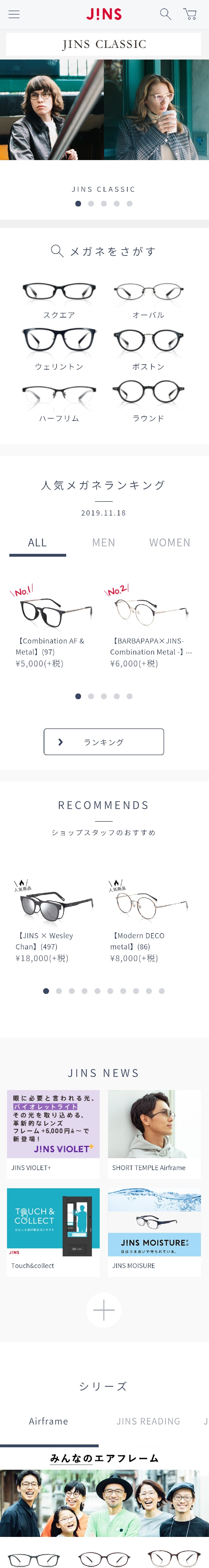Open the search icon in header
The height and width of the screenshot is (1568, 209).
(x=165, y=14)
